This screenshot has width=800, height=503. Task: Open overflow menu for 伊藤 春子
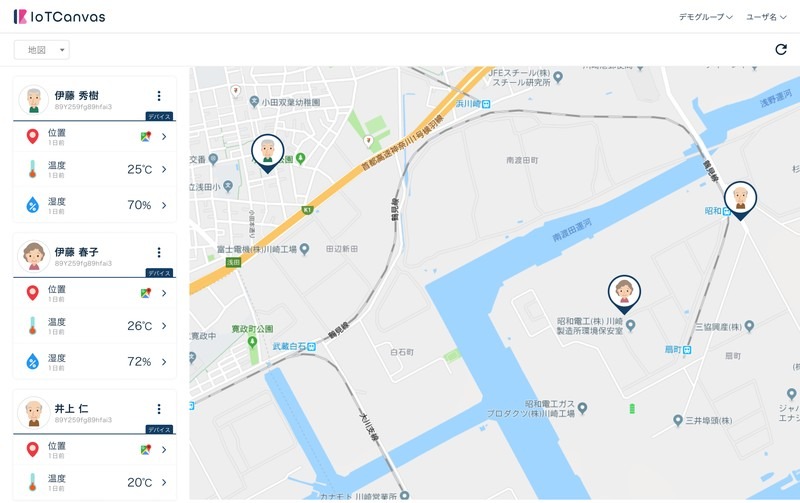tap(159, 253)
